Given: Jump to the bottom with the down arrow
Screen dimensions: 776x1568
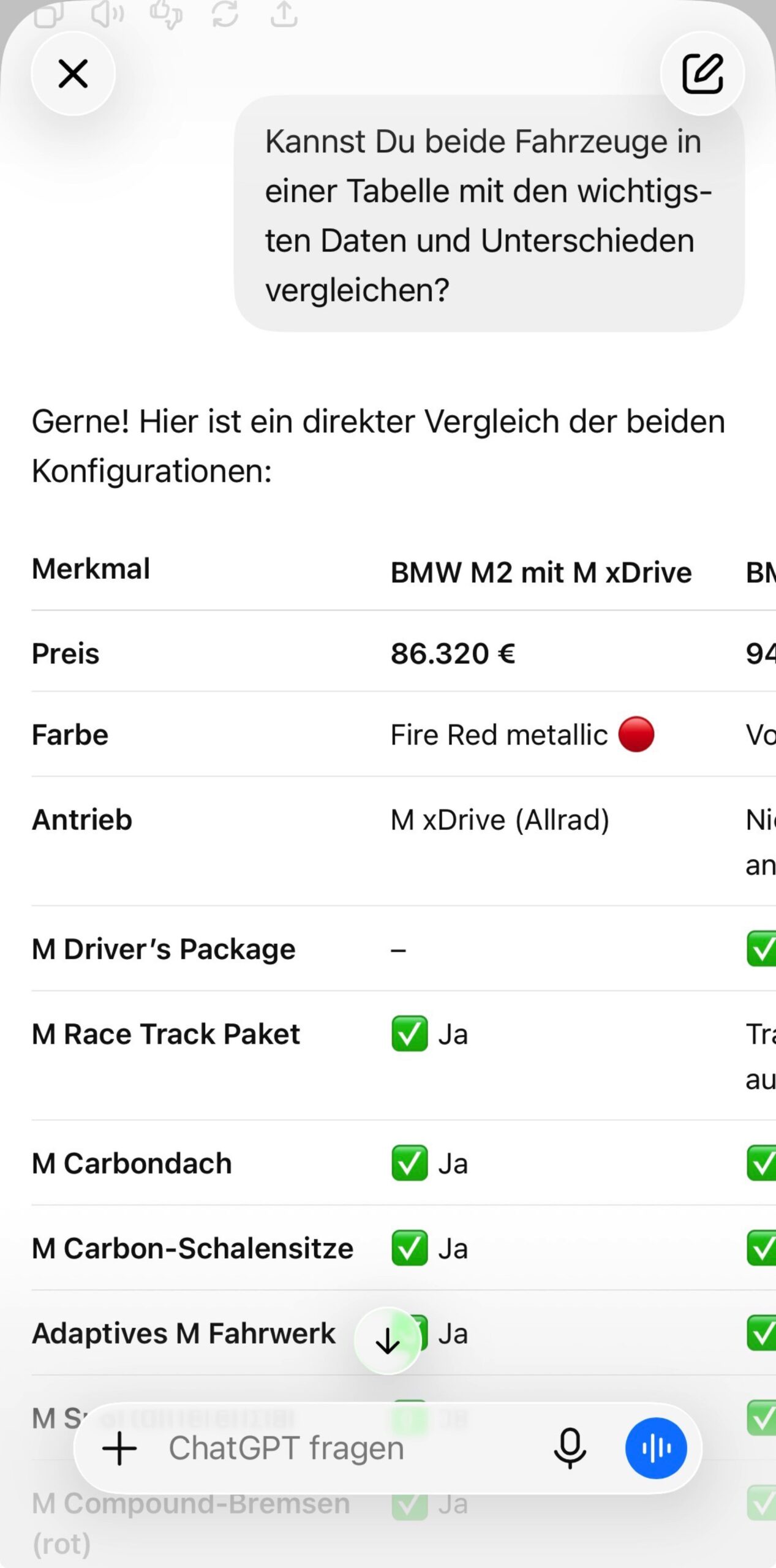Looking at the screenshot, I should pos(387,1341).
